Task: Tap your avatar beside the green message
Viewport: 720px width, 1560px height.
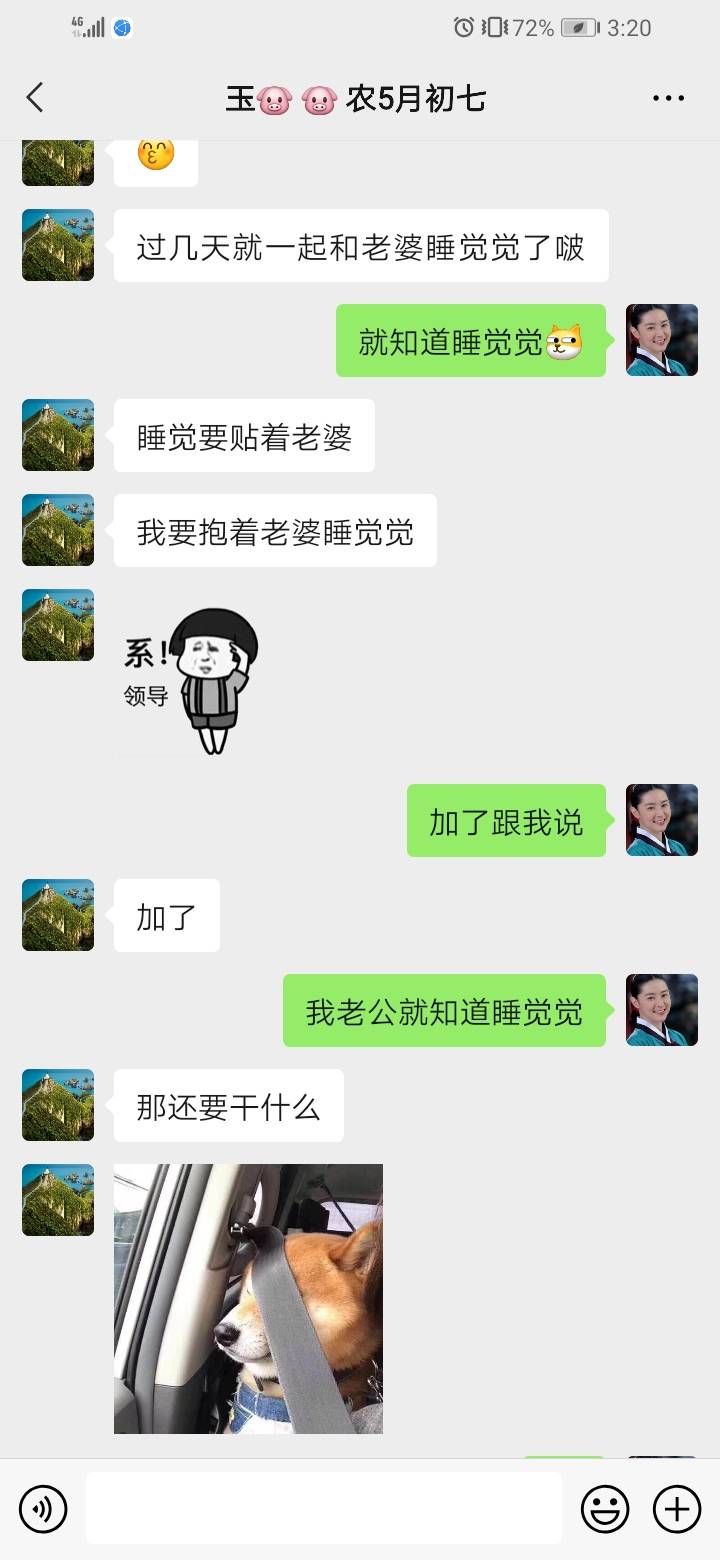Action: coord(661,340)
